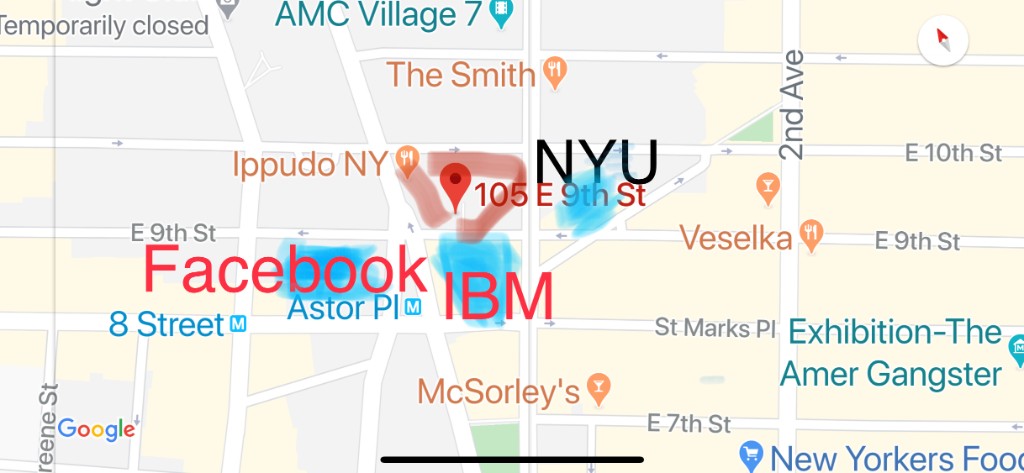
Task: Select the Astor Pl subway station
Action: coord(413,308)
